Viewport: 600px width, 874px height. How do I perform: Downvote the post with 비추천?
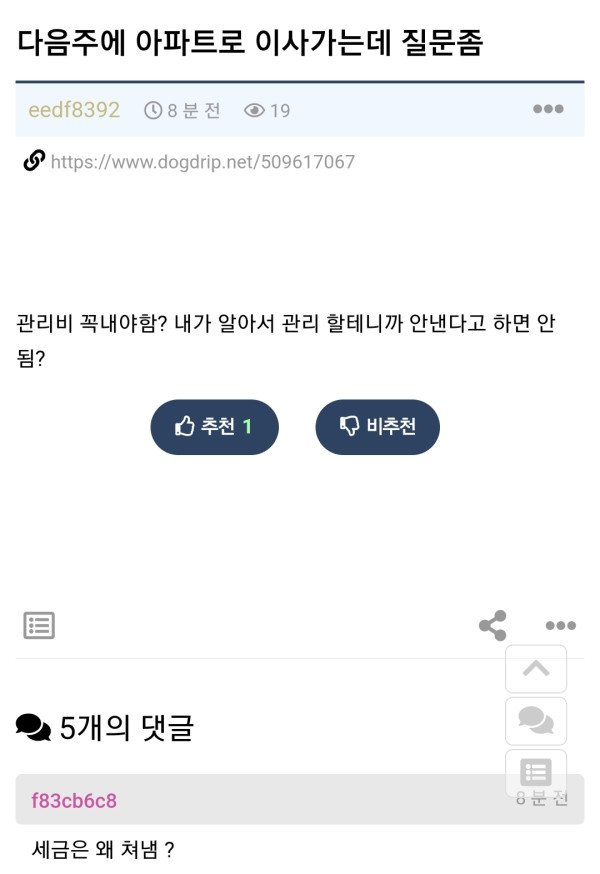tap(377, 427)
